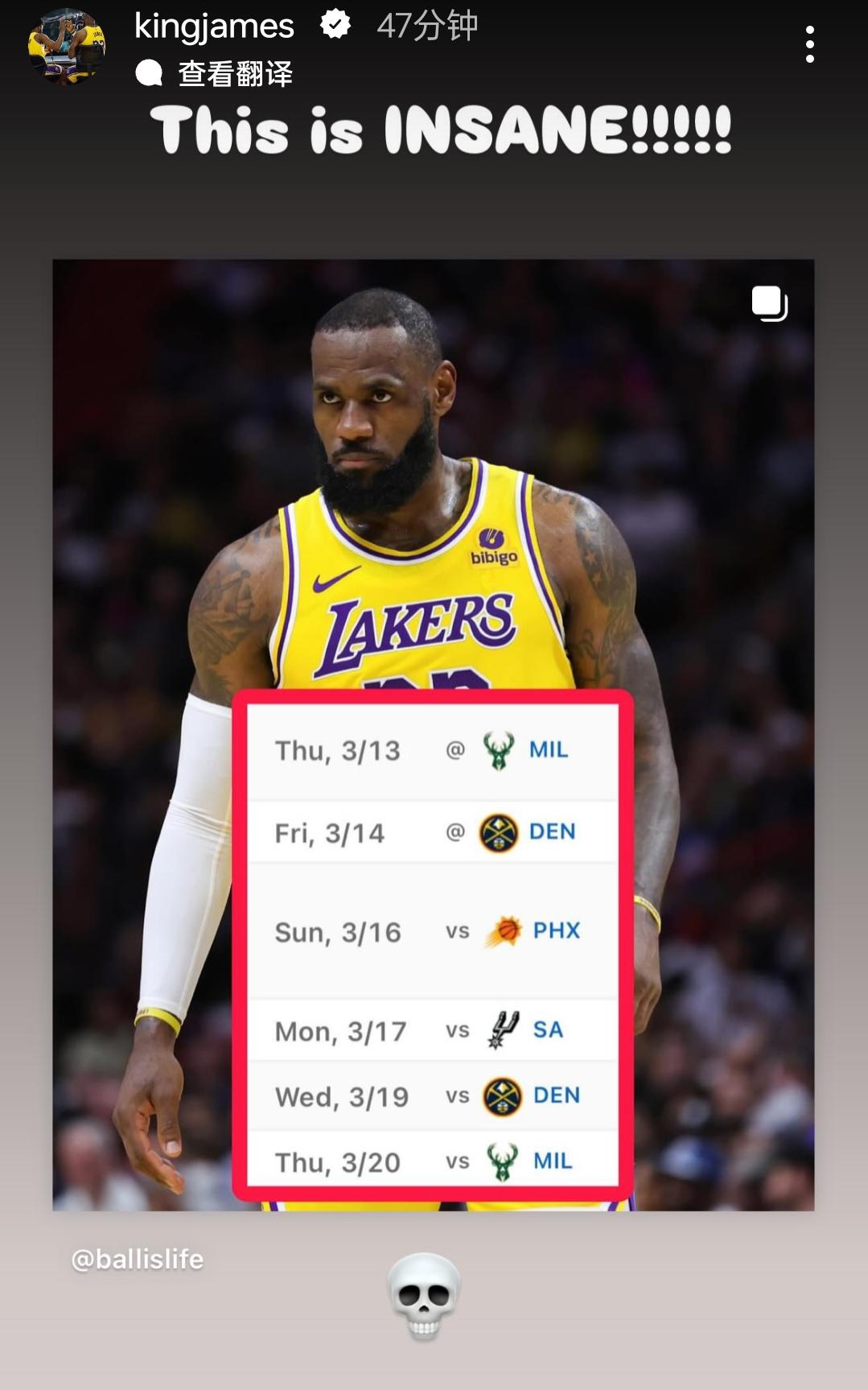Open the kingjames username link
This screenshot has width=868, height=1390.
(214, 27)
